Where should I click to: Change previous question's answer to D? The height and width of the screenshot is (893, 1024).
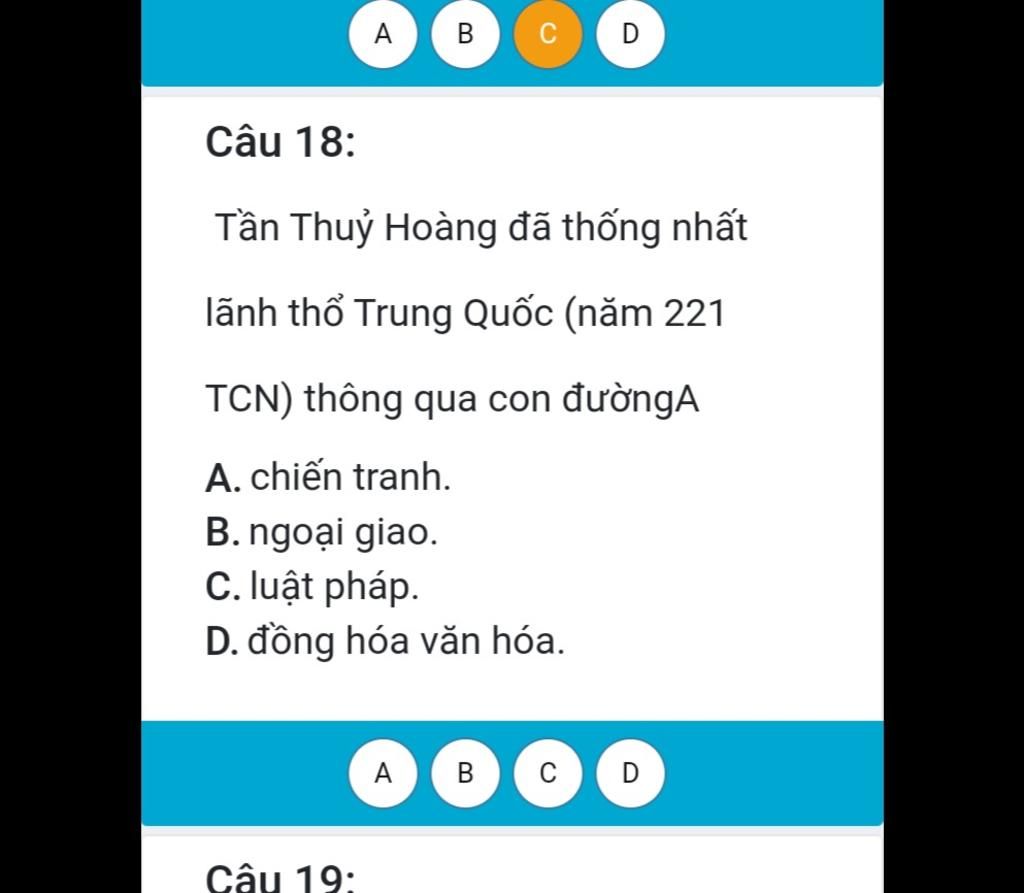(x=630, y=34)
